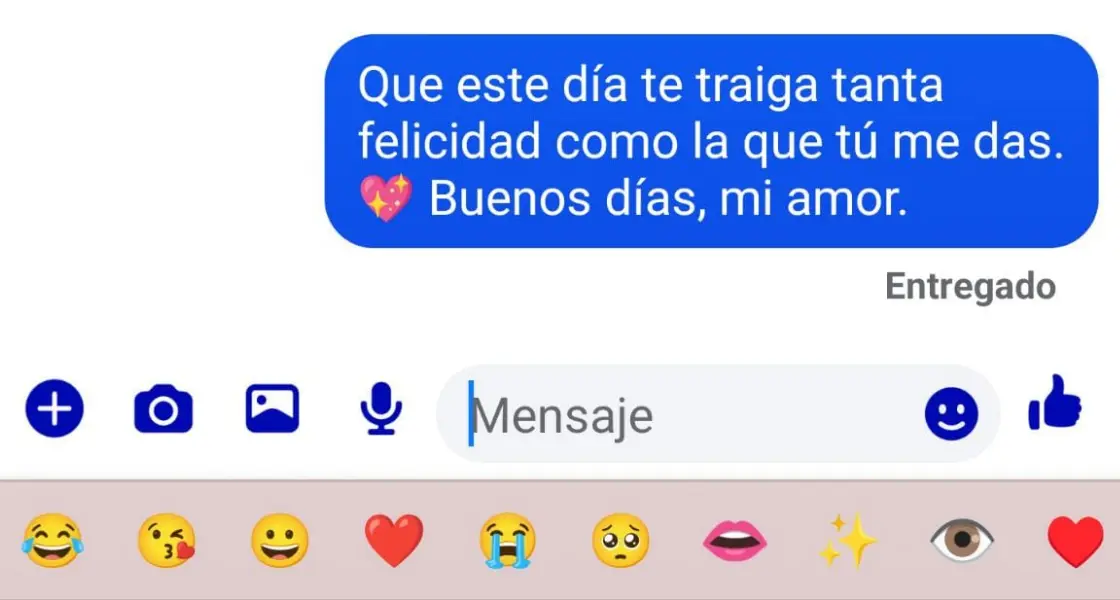Open the emoji picker in message field
The width and height of the screenshot is (1120, 600).
(950, 414)
